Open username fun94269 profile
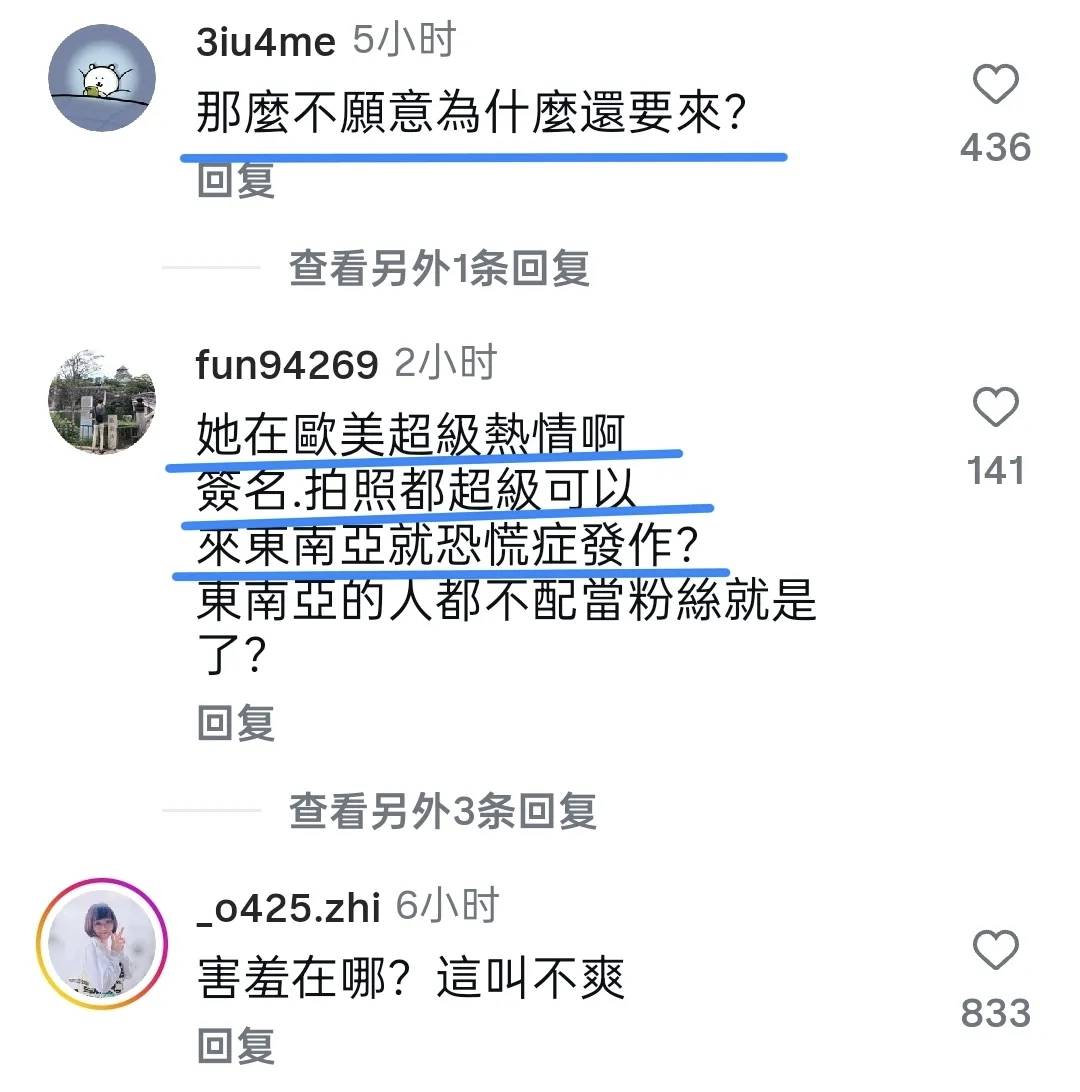 (287, 365)
